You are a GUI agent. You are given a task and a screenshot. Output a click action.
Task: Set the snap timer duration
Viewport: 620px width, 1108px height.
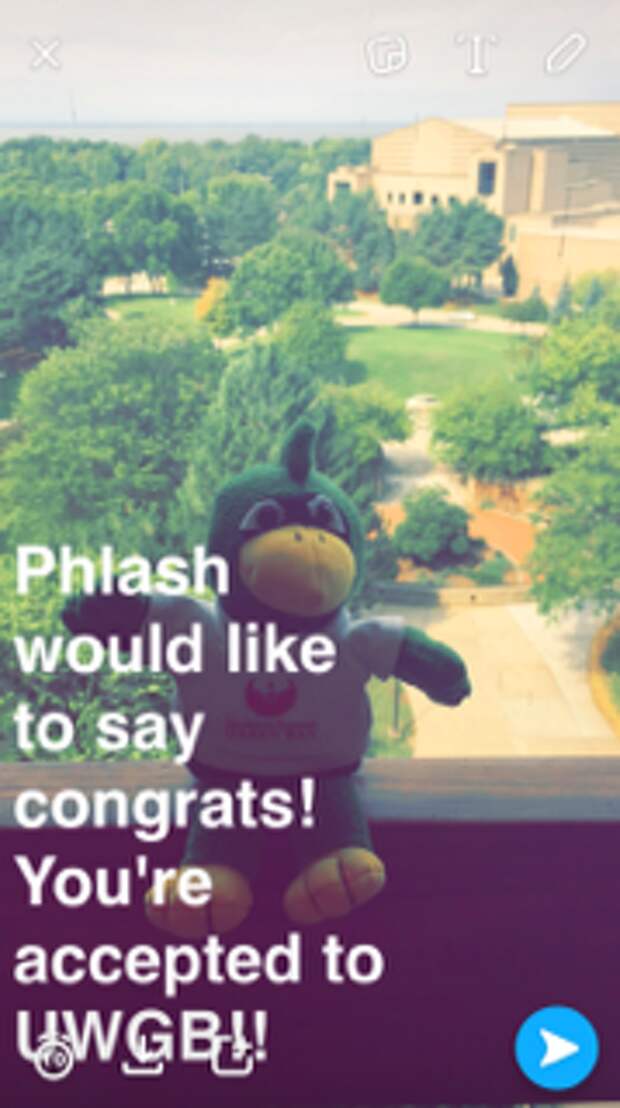click(x=54, y=1058)
